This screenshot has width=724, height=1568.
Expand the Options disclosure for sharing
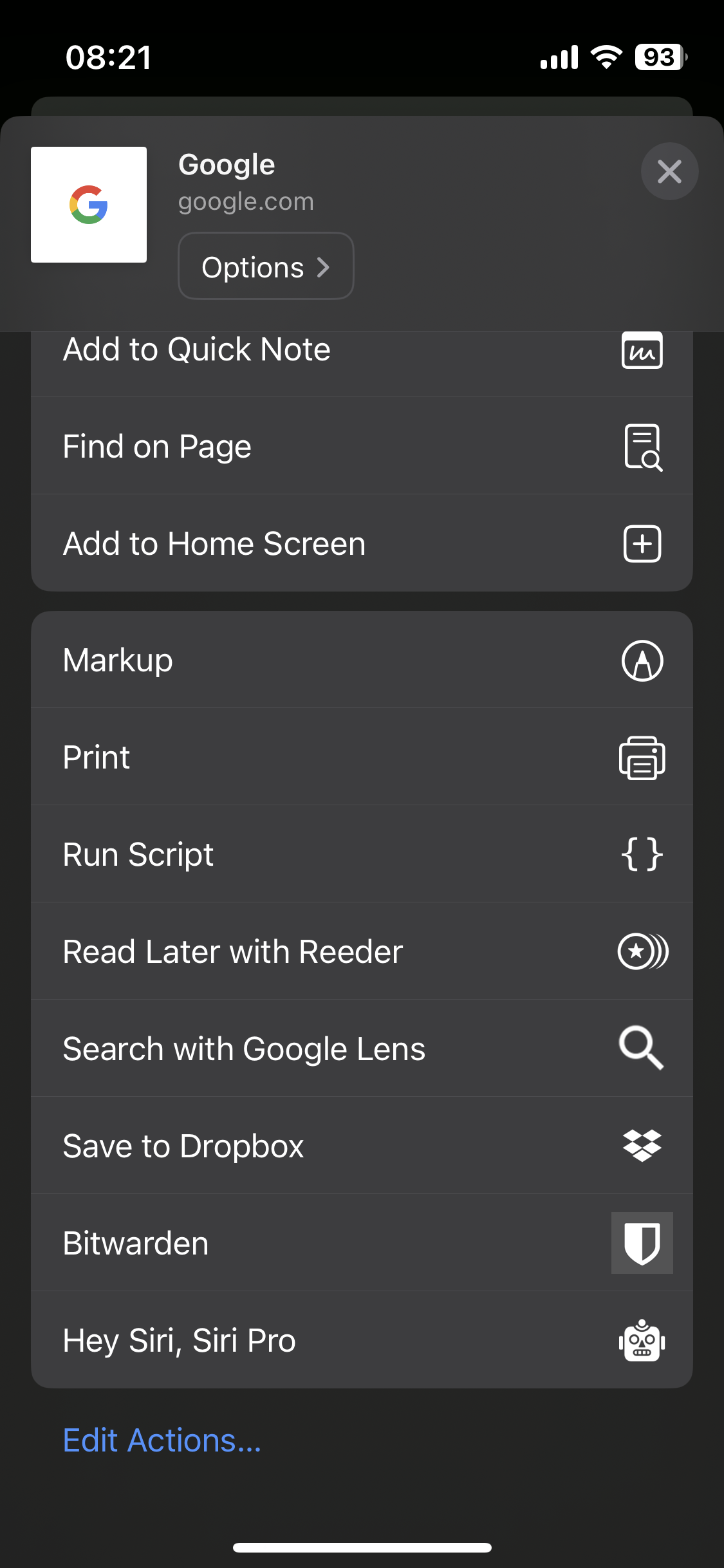pyautogui.click(x=265, y=266)
